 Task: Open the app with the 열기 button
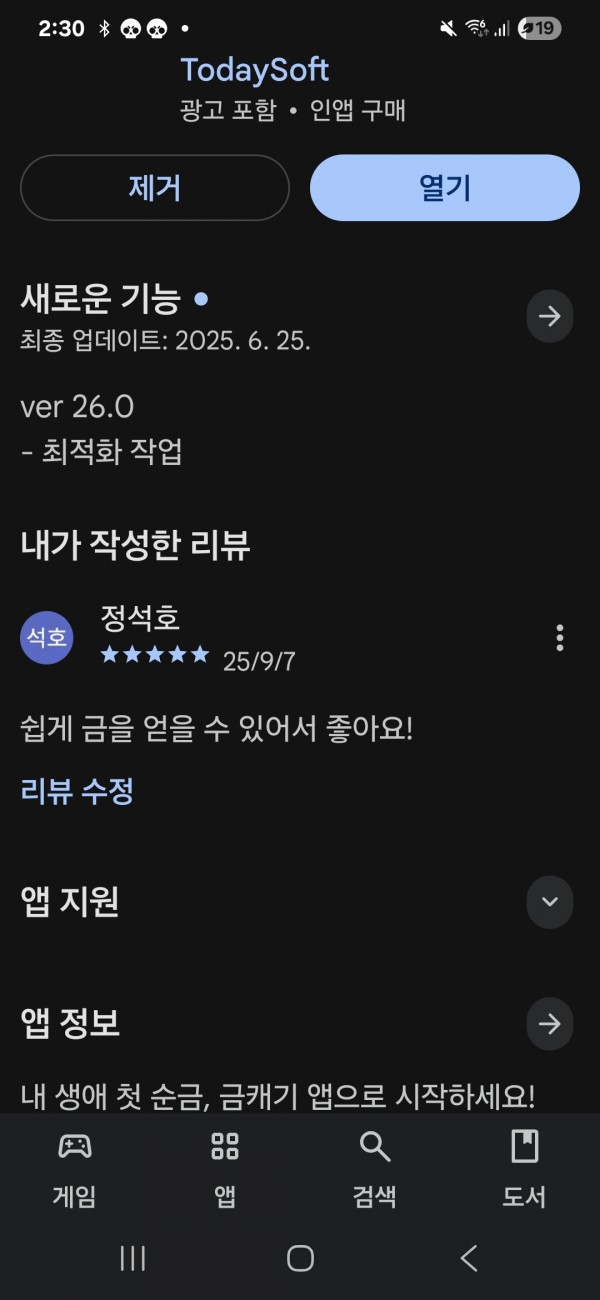(445, 188)
